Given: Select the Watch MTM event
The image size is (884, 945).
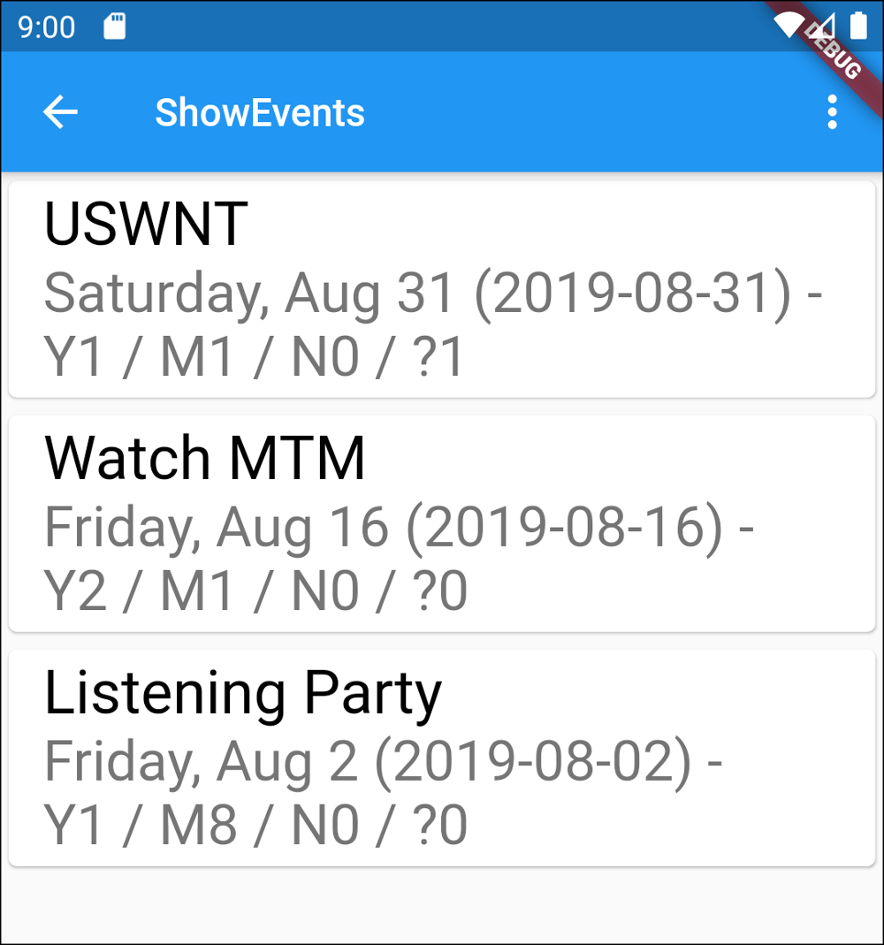Looking at the screenshot, I should tap(440, 520).
